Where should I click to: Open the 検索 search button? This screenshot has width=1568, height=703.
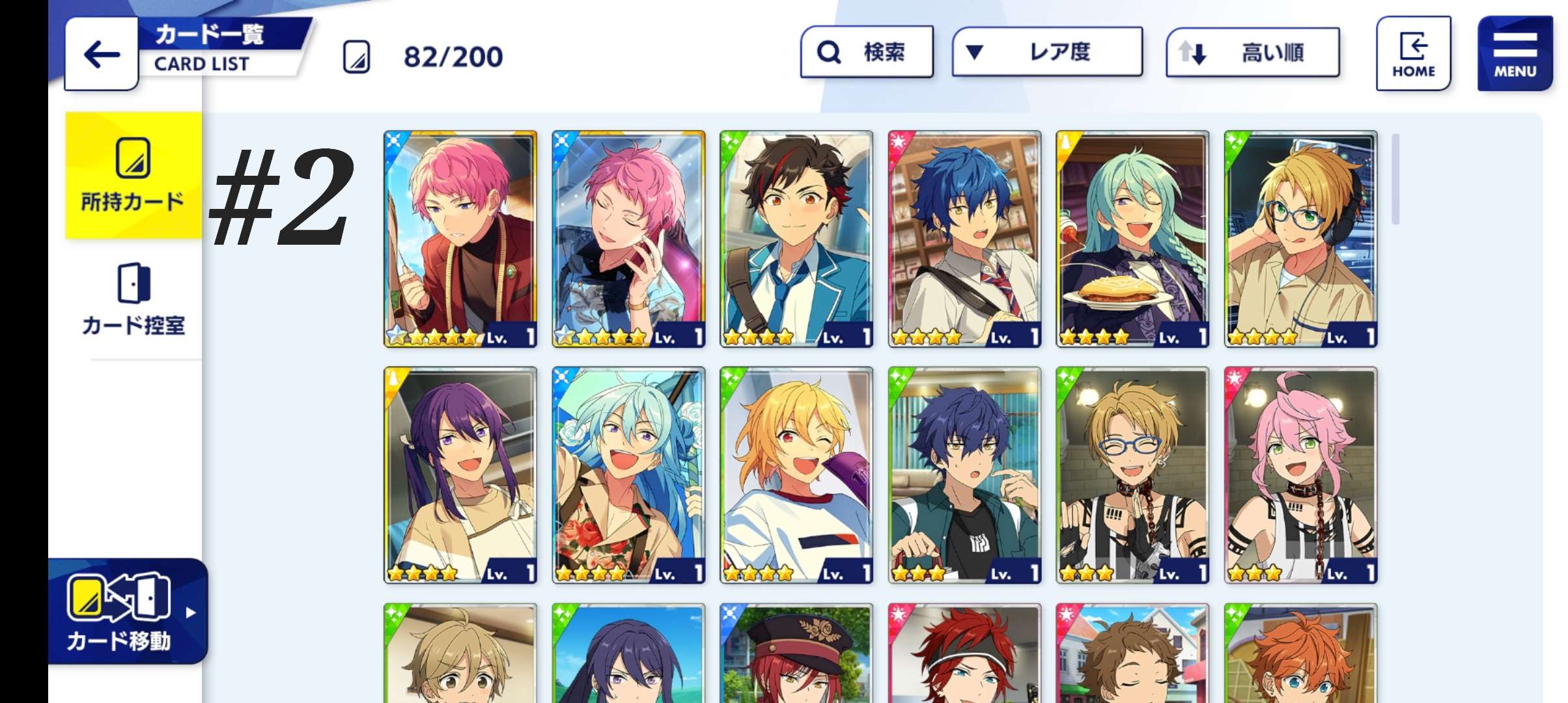pyautogui.click(x=867, y=52)
